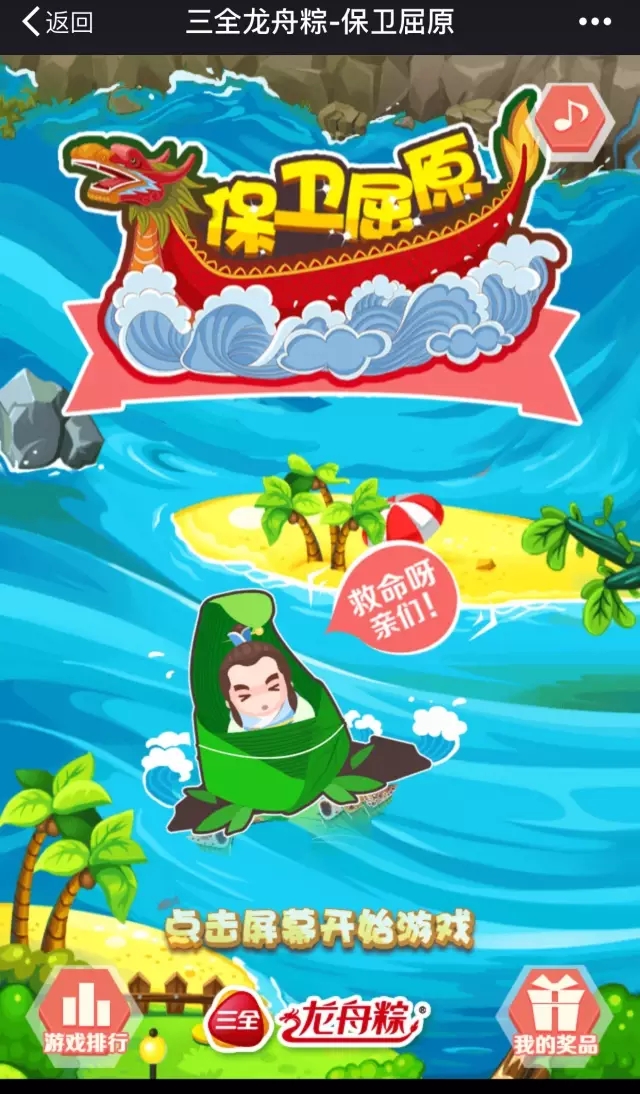Open the three-dot overflow menu
The image size is (640, 1094).
pos(594,22)
